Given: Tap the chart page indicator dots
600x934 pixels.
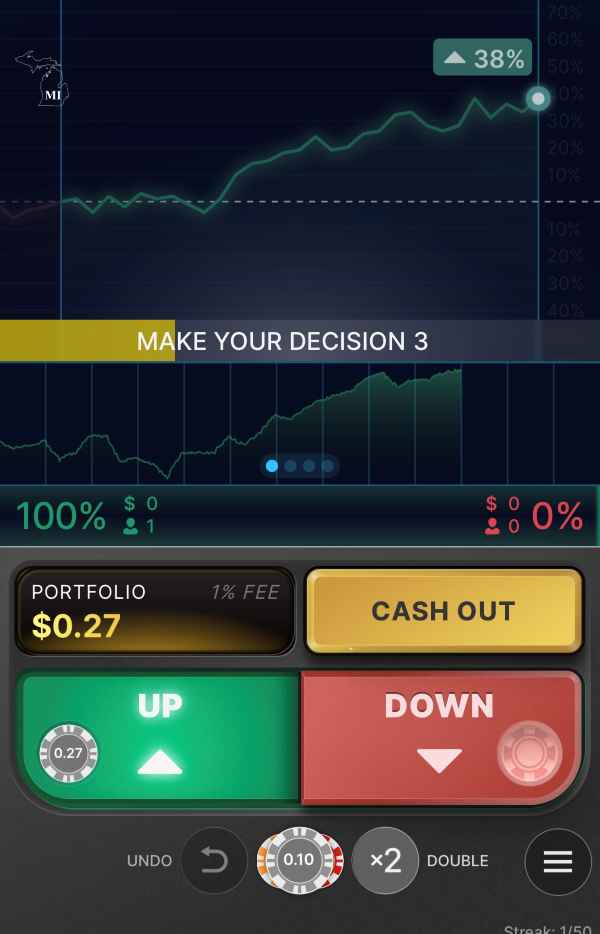Looking at the screenshot, I should pyautogui.click(x=300, y=466).
